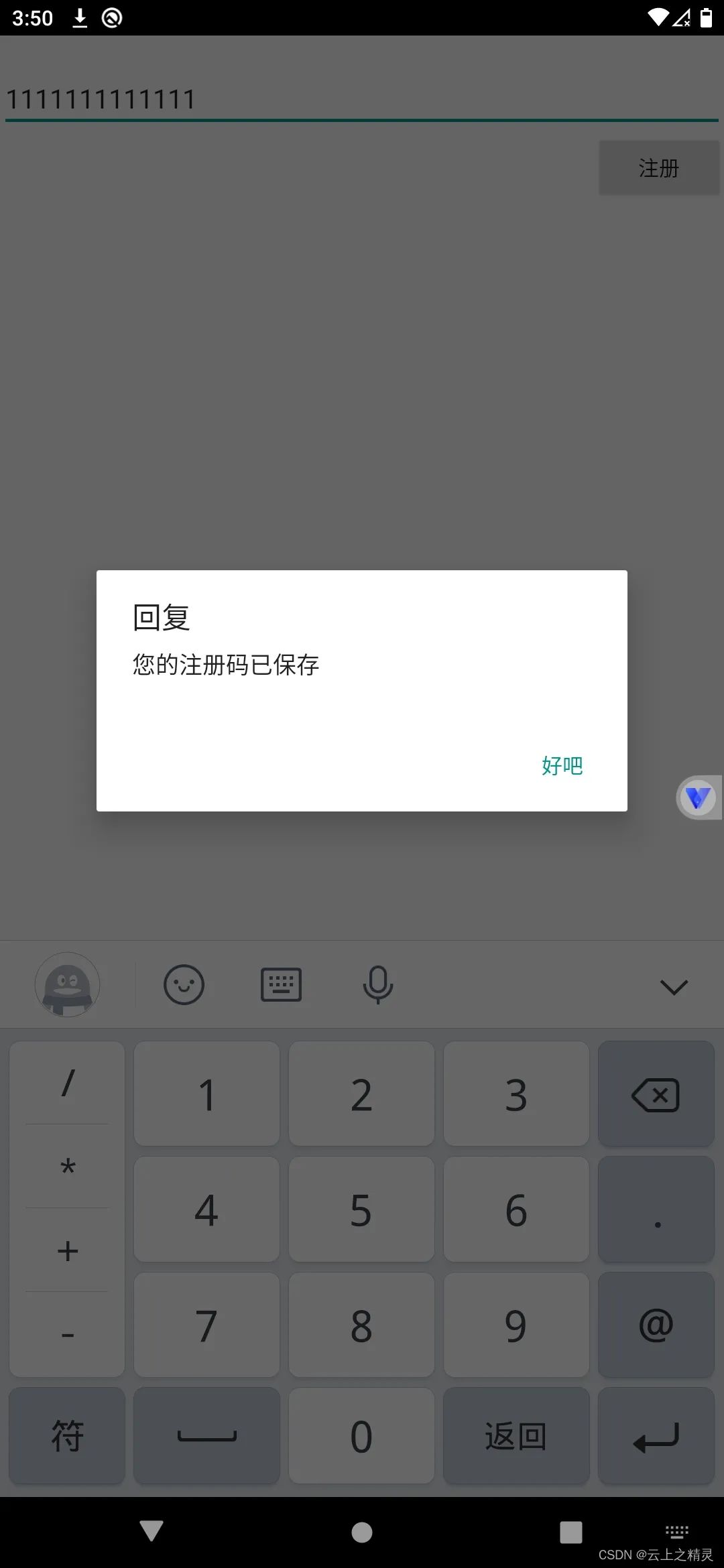Screen dimensions: 724x1568
Task: Tap the space bar key
Action: coord(206,1435)
